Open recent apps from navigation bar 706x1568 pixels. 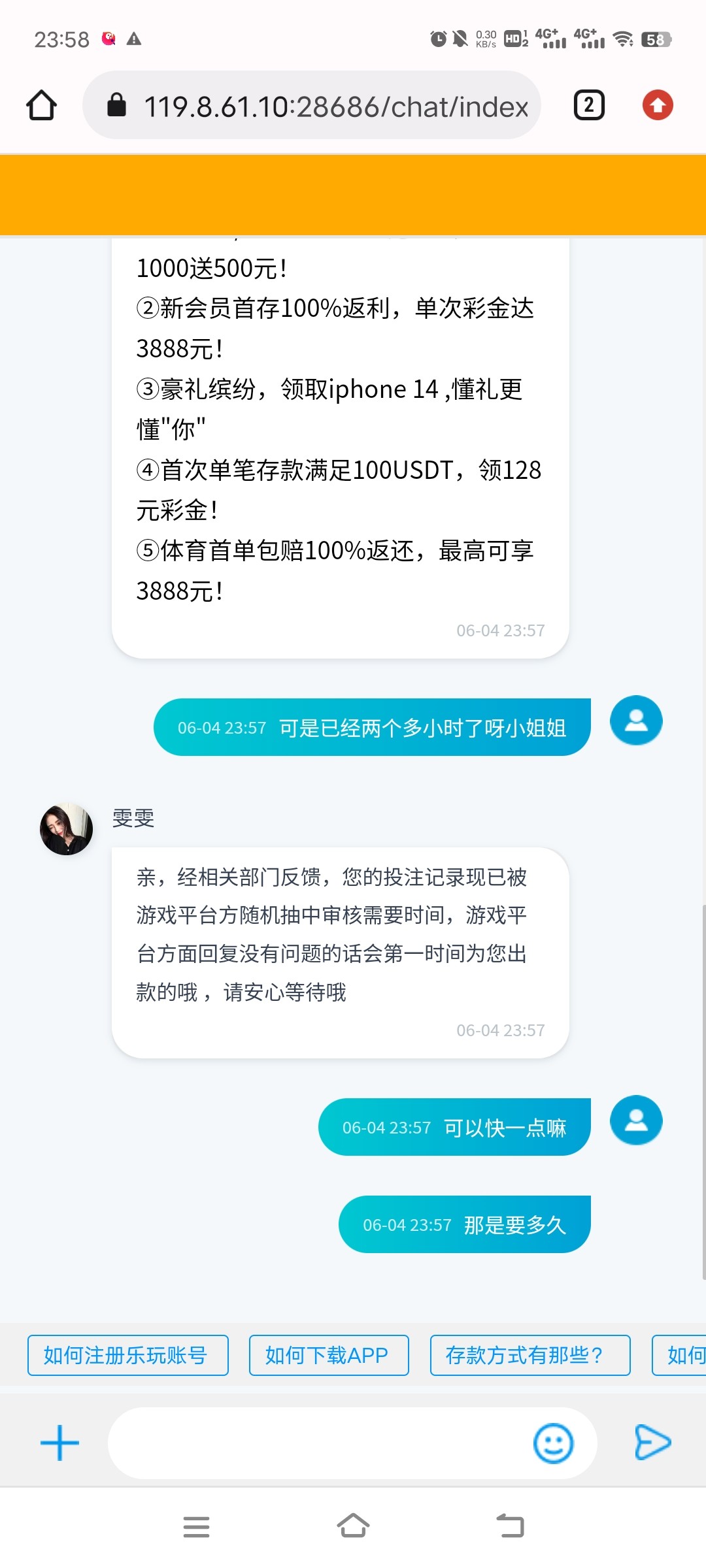pos(196,1526)
